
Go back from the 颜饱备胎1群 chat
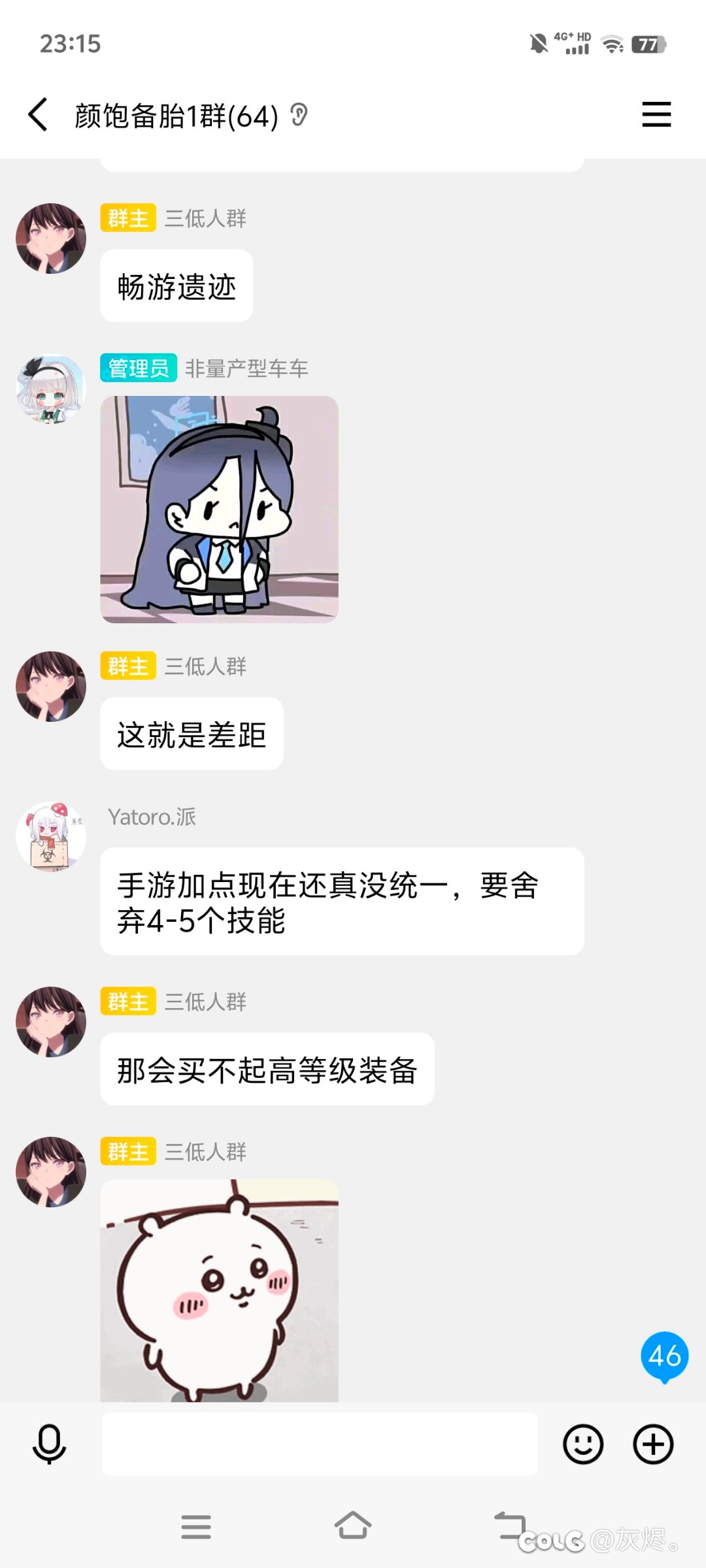coord(38,115)
